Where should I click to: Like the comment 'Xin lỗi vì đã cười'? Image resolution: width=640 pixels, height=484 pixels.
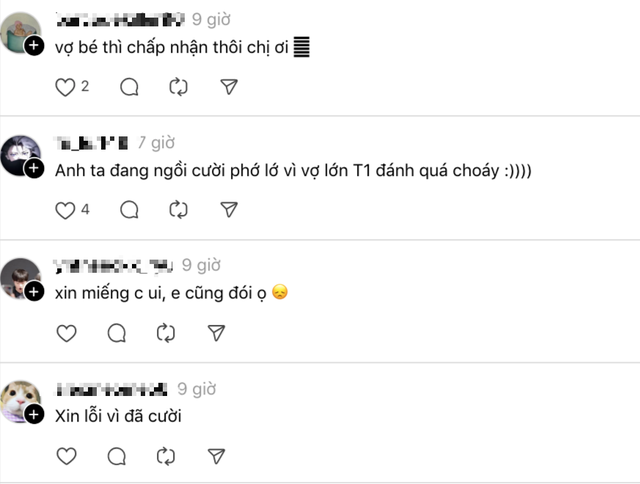pyautogui.click(x=66, y=457)
